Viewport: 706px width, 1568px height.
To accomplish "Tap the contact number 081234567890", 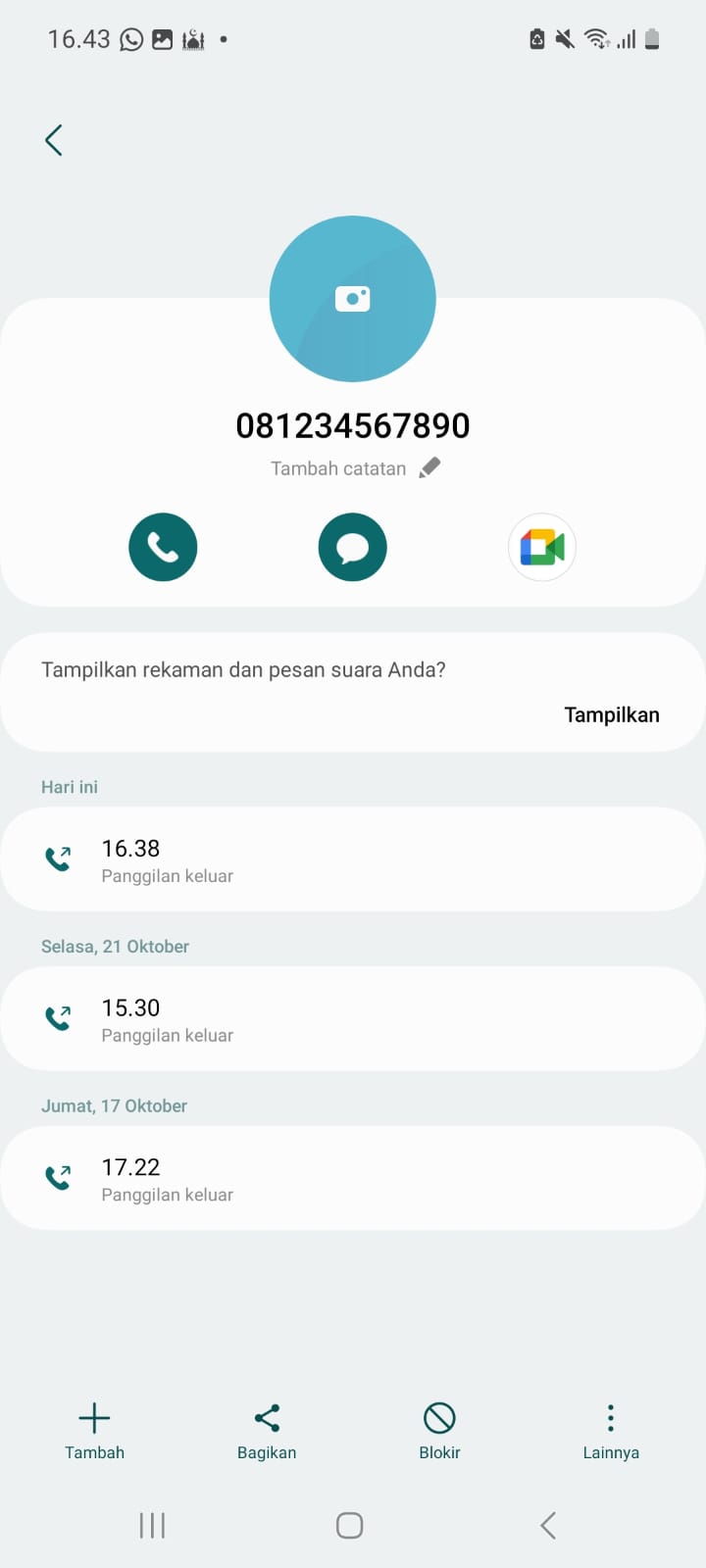I will (x=353, y=425).
